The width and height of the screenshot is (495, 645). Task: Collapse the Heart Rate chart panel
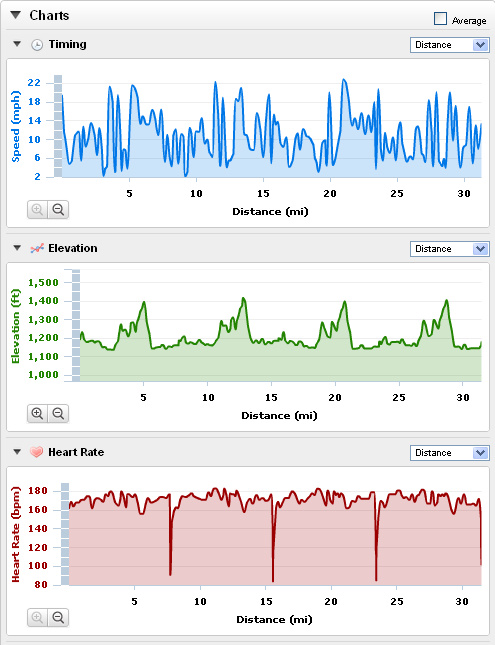(17, 452)
